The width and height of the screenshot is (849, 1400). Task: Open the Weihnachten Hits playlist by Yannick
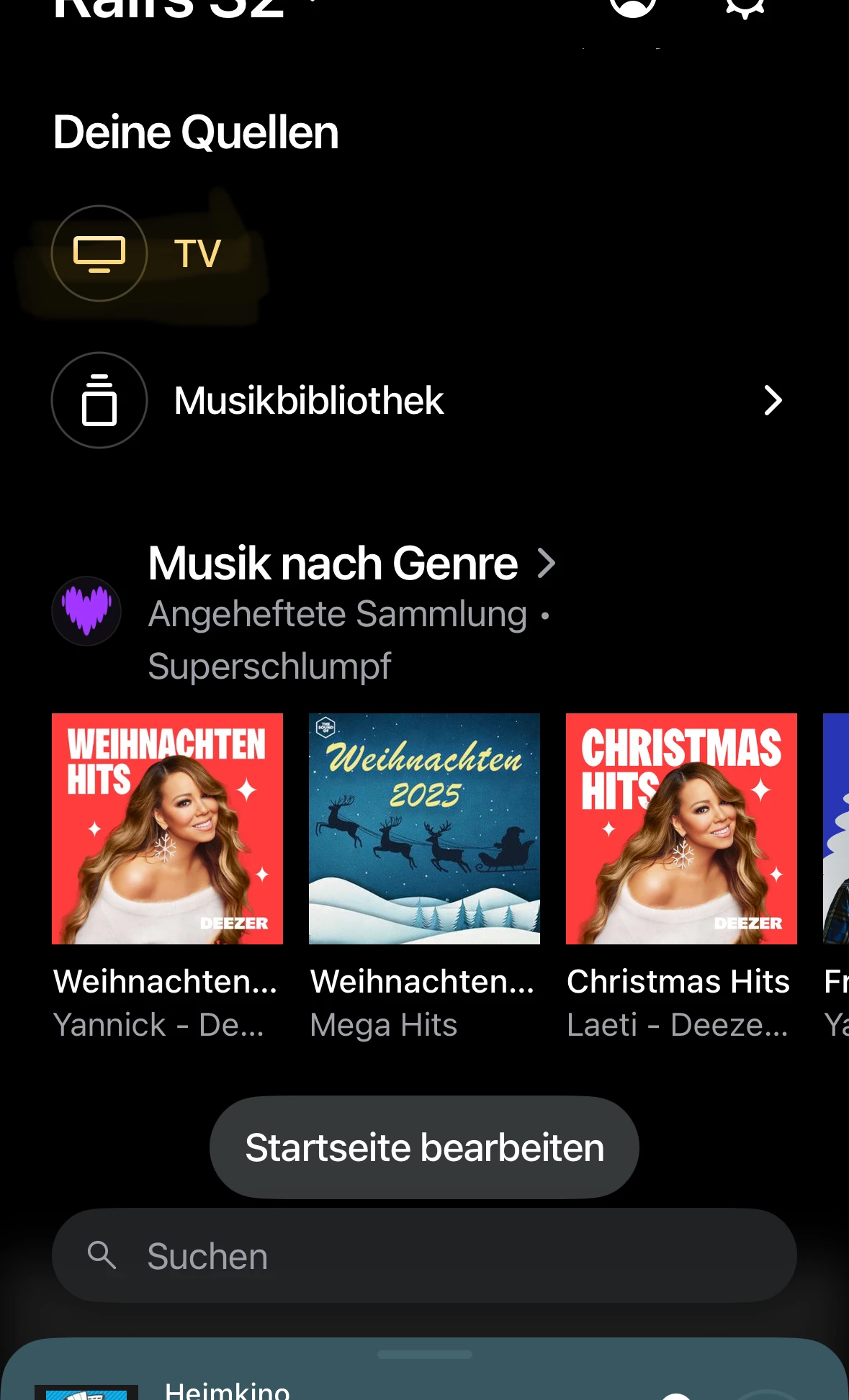click(167, 828)
